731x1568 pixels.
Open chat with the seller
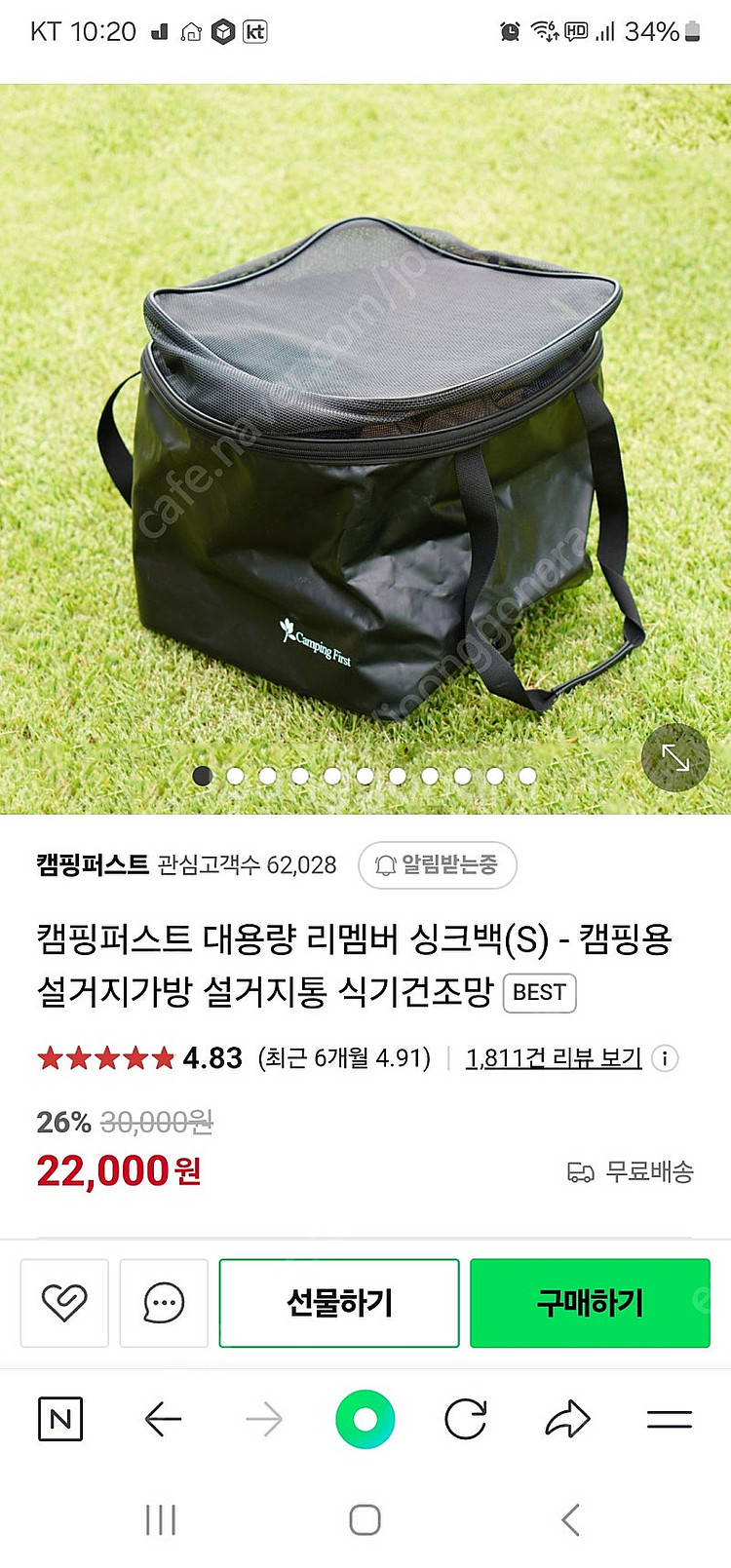click(x=163, y=1303)
